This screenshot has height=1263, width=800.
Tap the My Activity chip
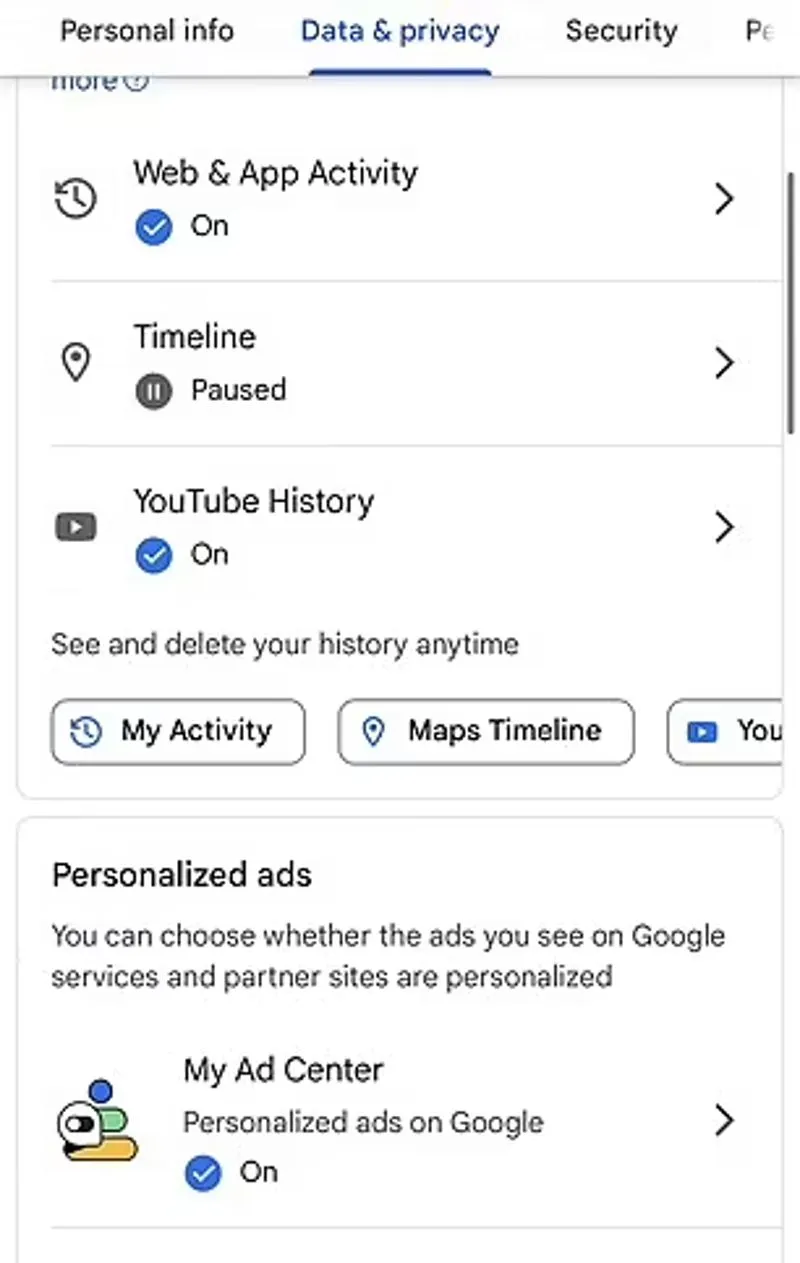tap(178, 732)
